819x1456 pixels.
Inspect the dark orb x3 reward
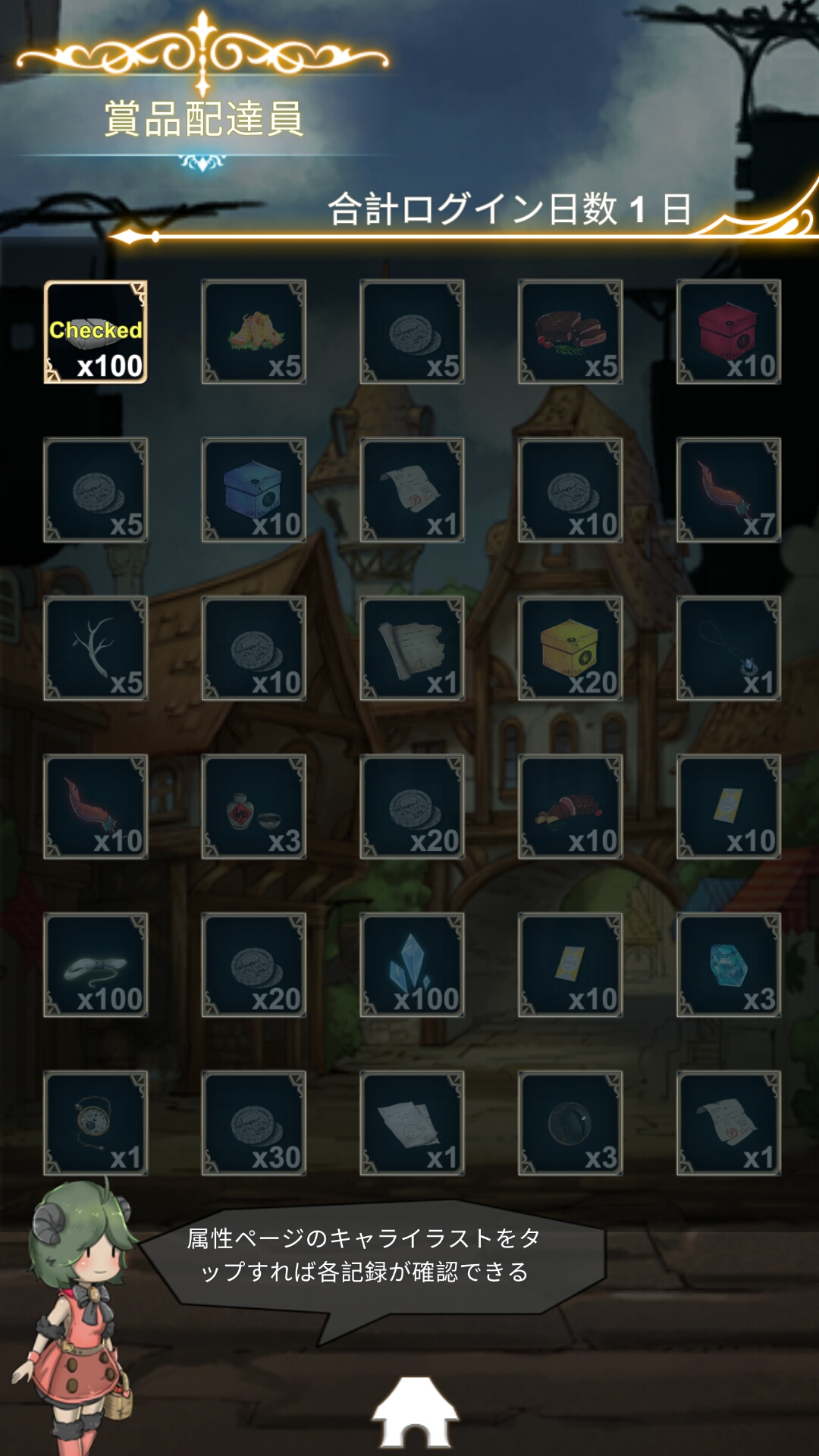click(x=570, y=1123)
